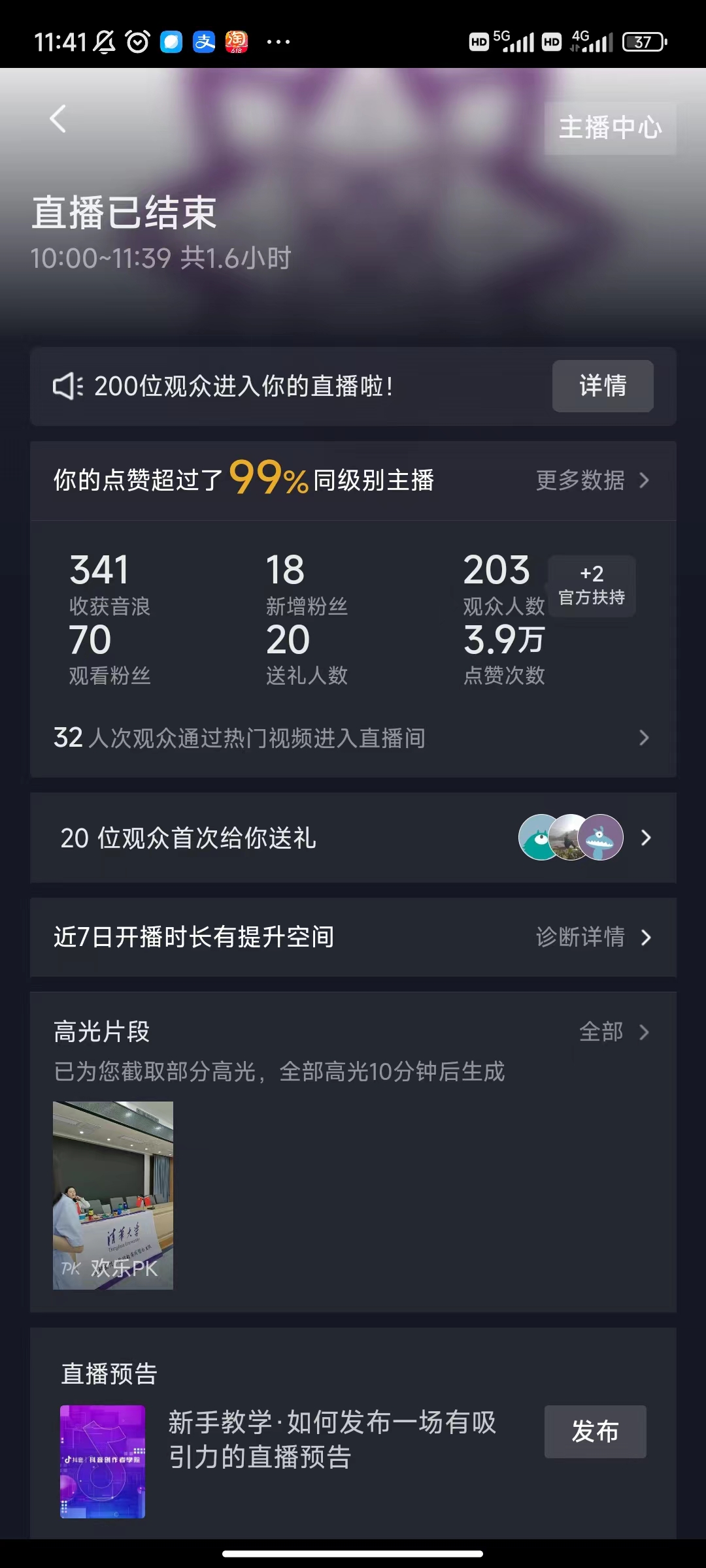Open 诊断详情 for broadcast duration

click(592, 938)
